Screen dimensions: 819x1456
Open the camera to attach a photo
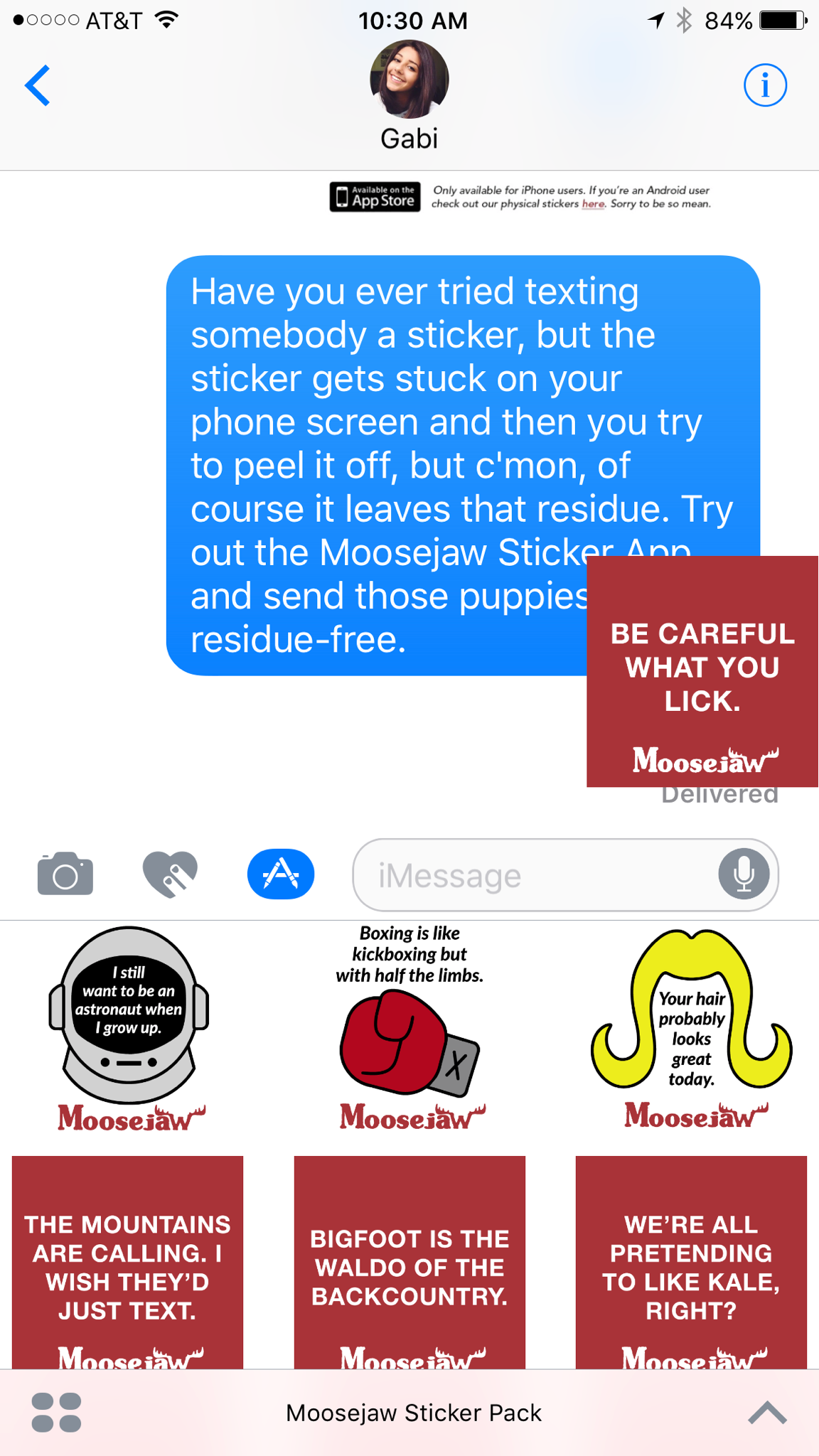[x=65, y=874]
